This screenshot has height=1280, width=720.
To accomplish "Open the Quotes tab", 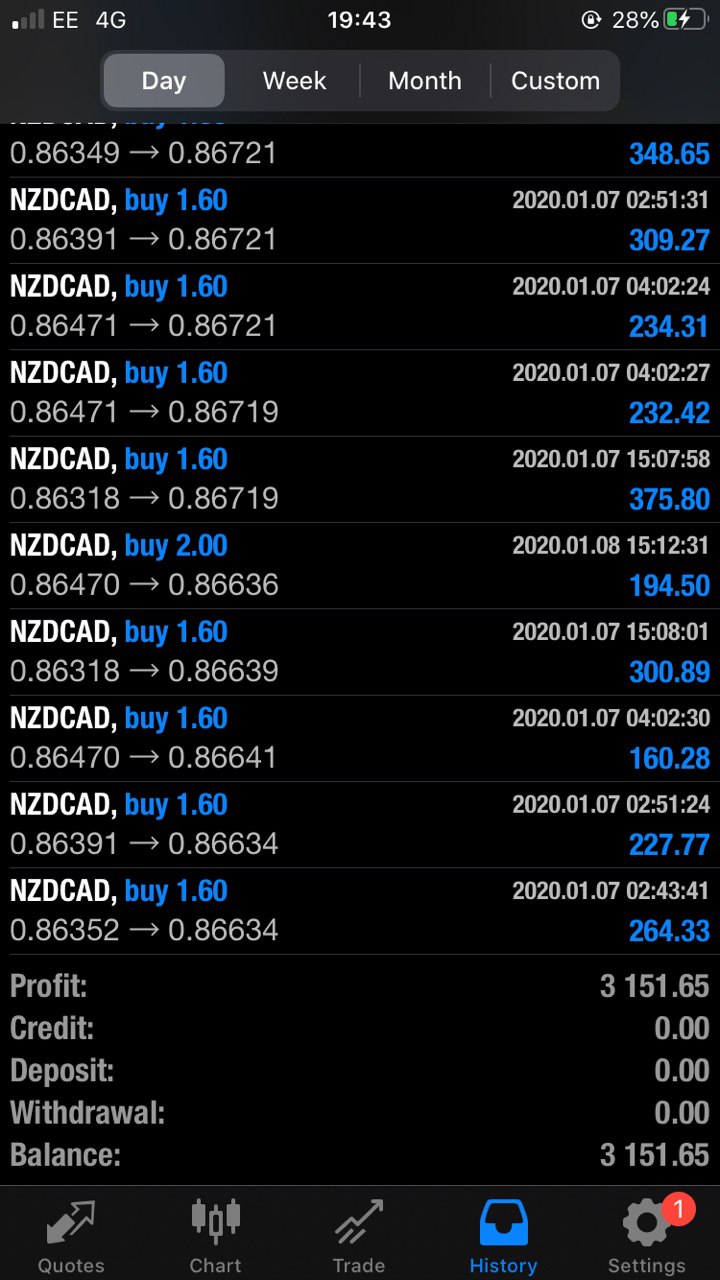I will (71, 1236).
